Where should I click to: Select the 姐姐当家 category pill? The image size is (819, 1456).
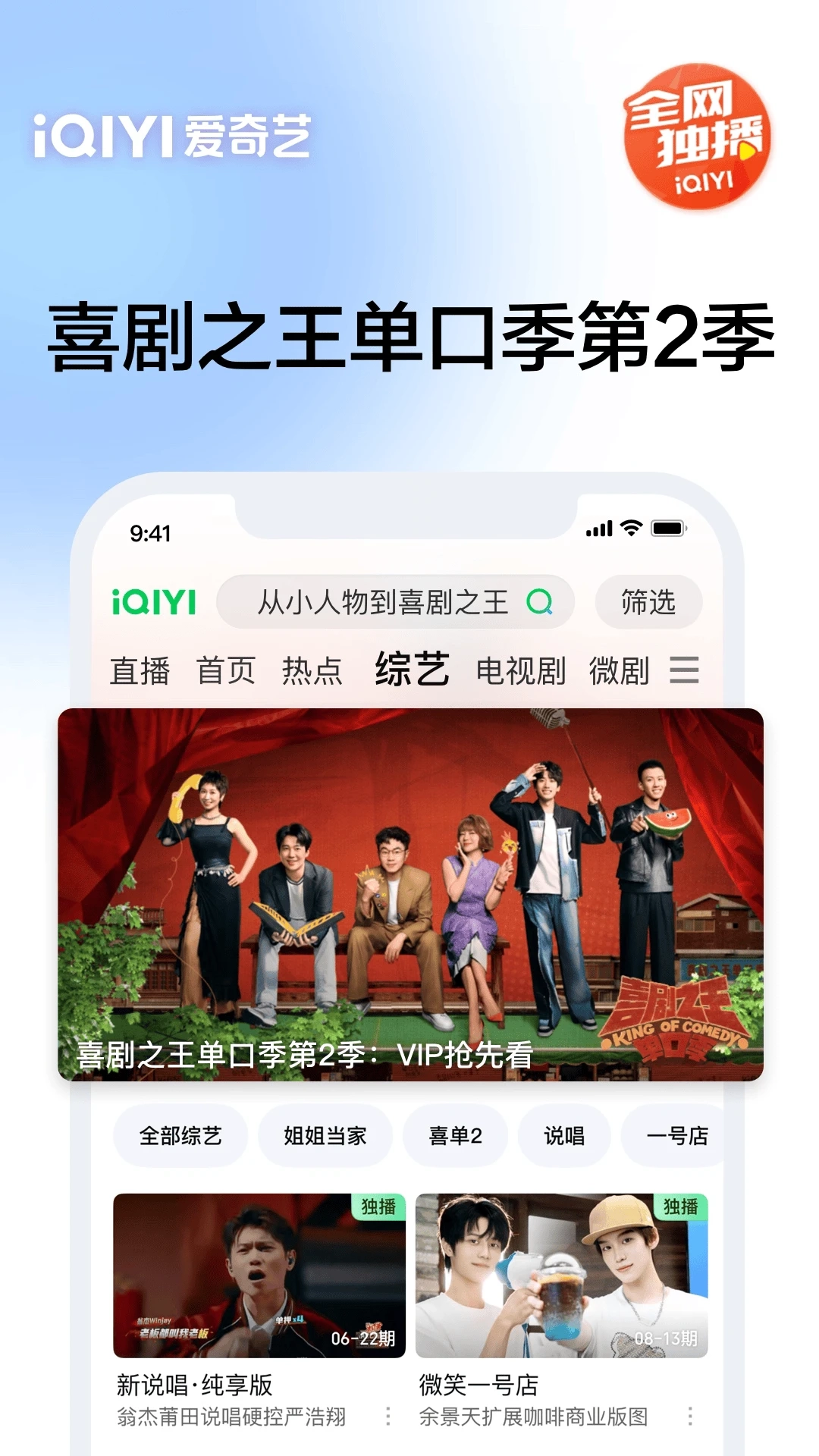click(326, 1135)
